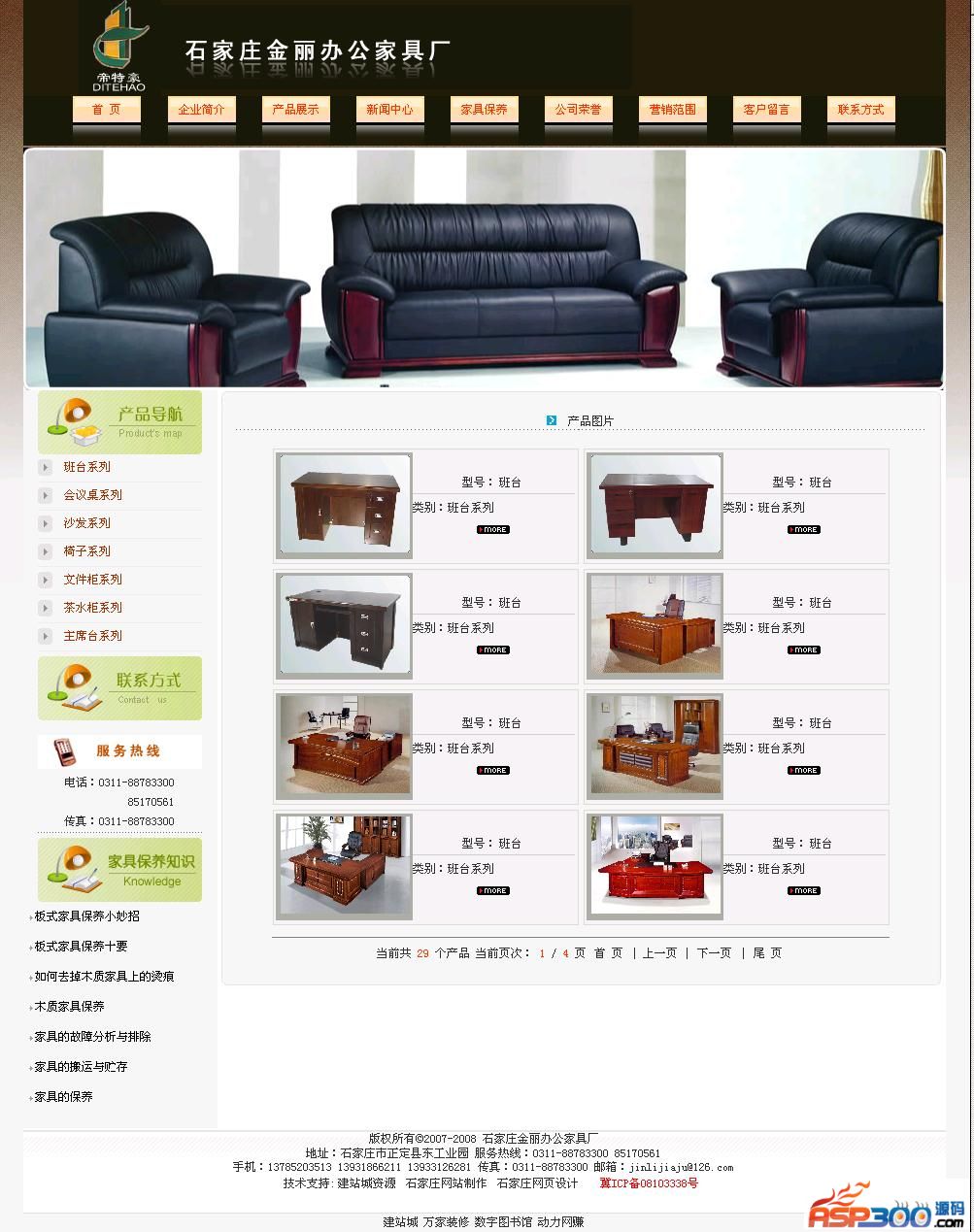Jump to the 尾页 last page

point(767,953)
